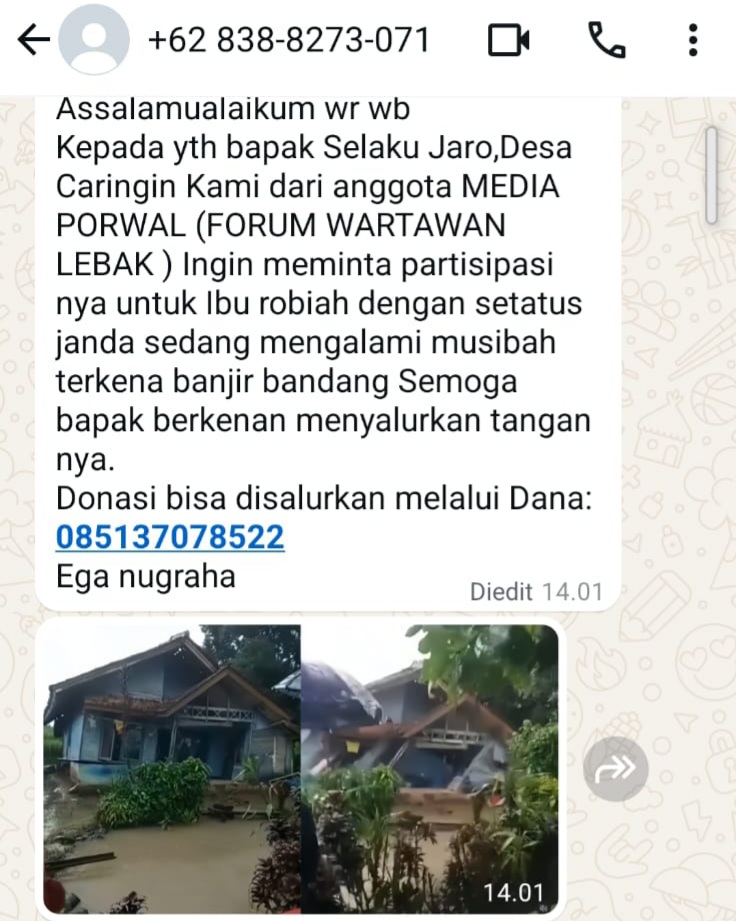Start a video call with this number
736x921 pixels.
(509, 41)
